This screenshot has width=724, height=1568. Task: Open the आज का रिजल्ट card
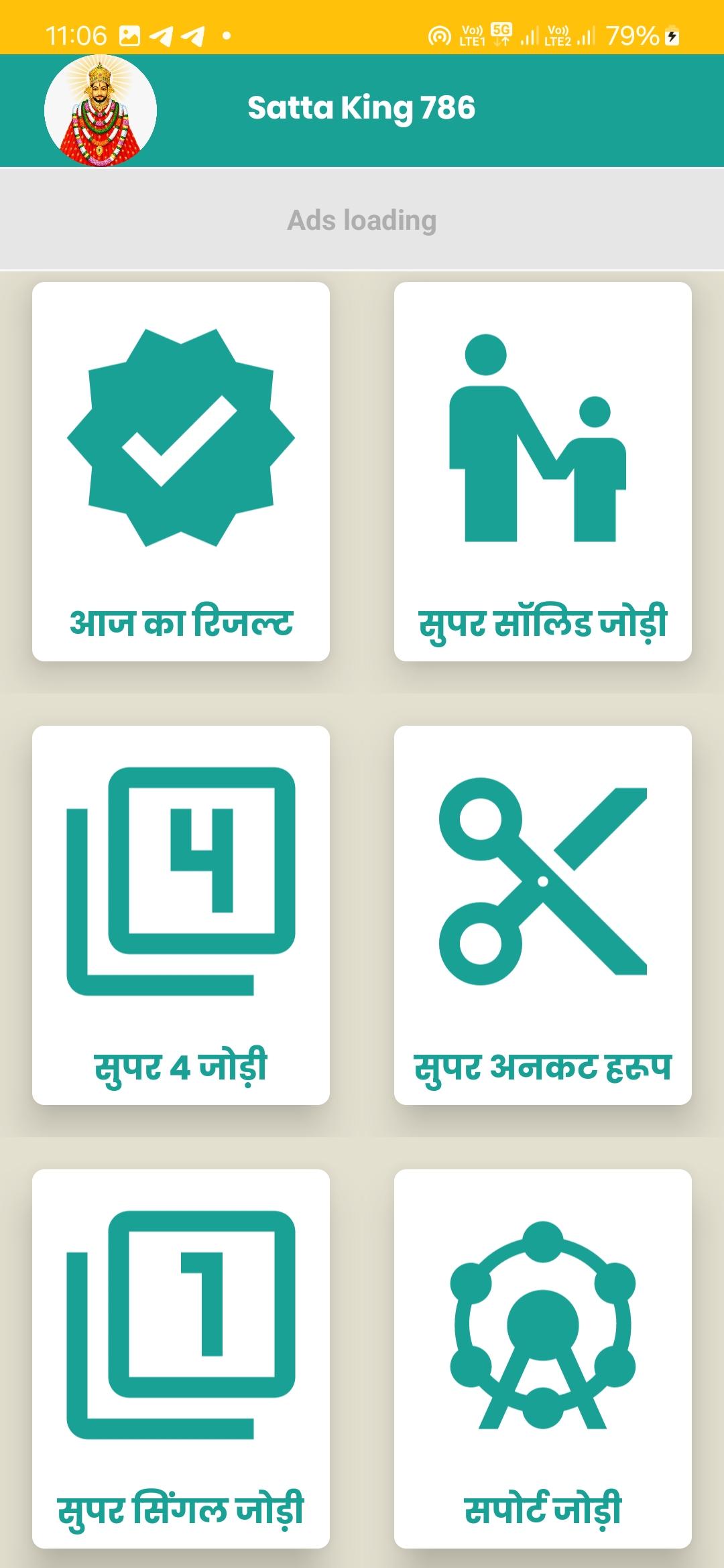click(x=181, y=472)
